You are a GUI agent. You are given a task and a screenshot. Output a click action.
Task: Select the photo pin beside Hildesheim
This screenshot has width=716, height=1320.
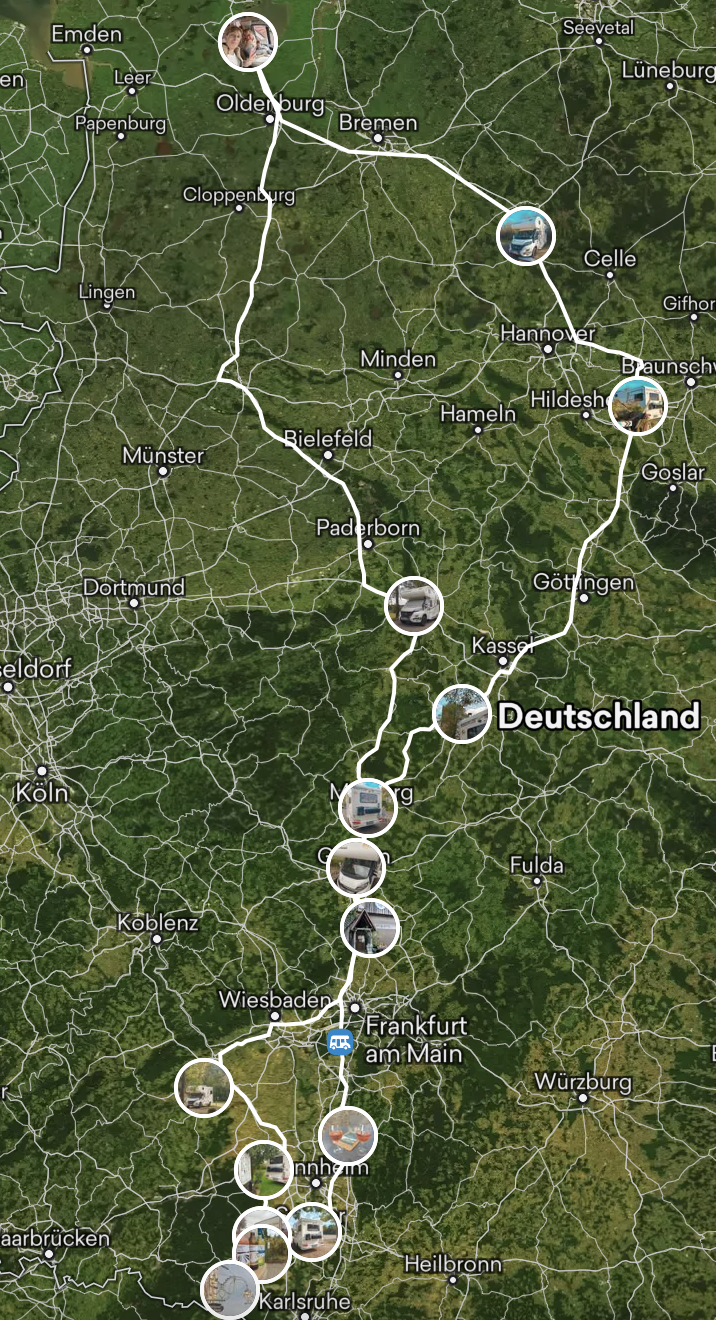point(637,406)
